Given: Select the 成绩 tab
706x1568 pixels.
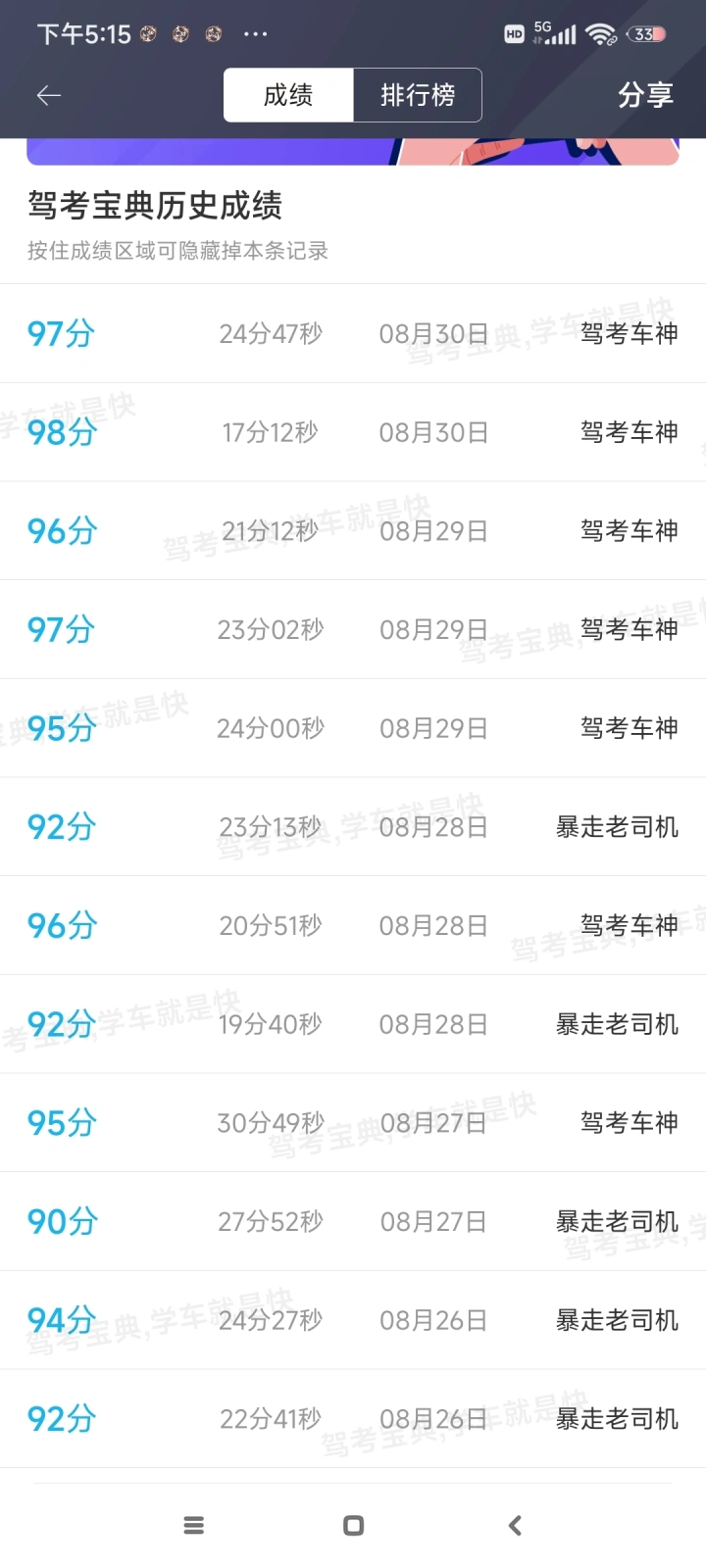Looking at the screenshot, I should click(288, 95).
